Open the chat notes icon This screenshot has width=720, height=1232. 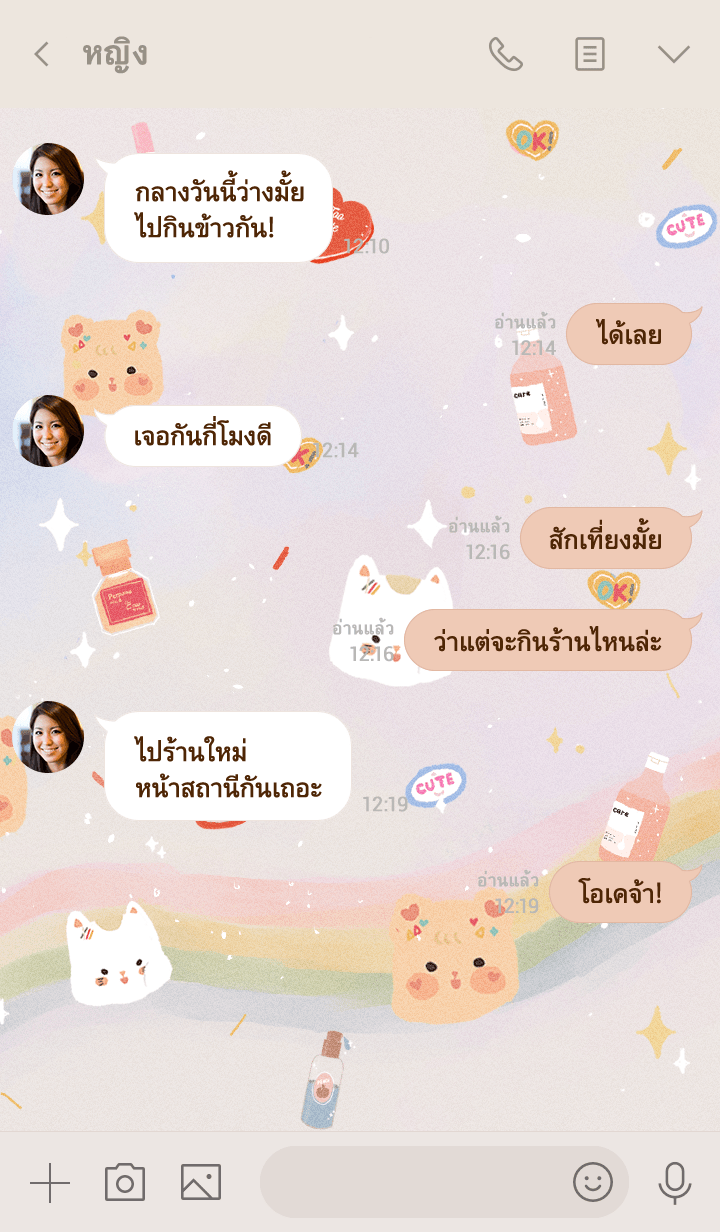(x=590, y=54)
